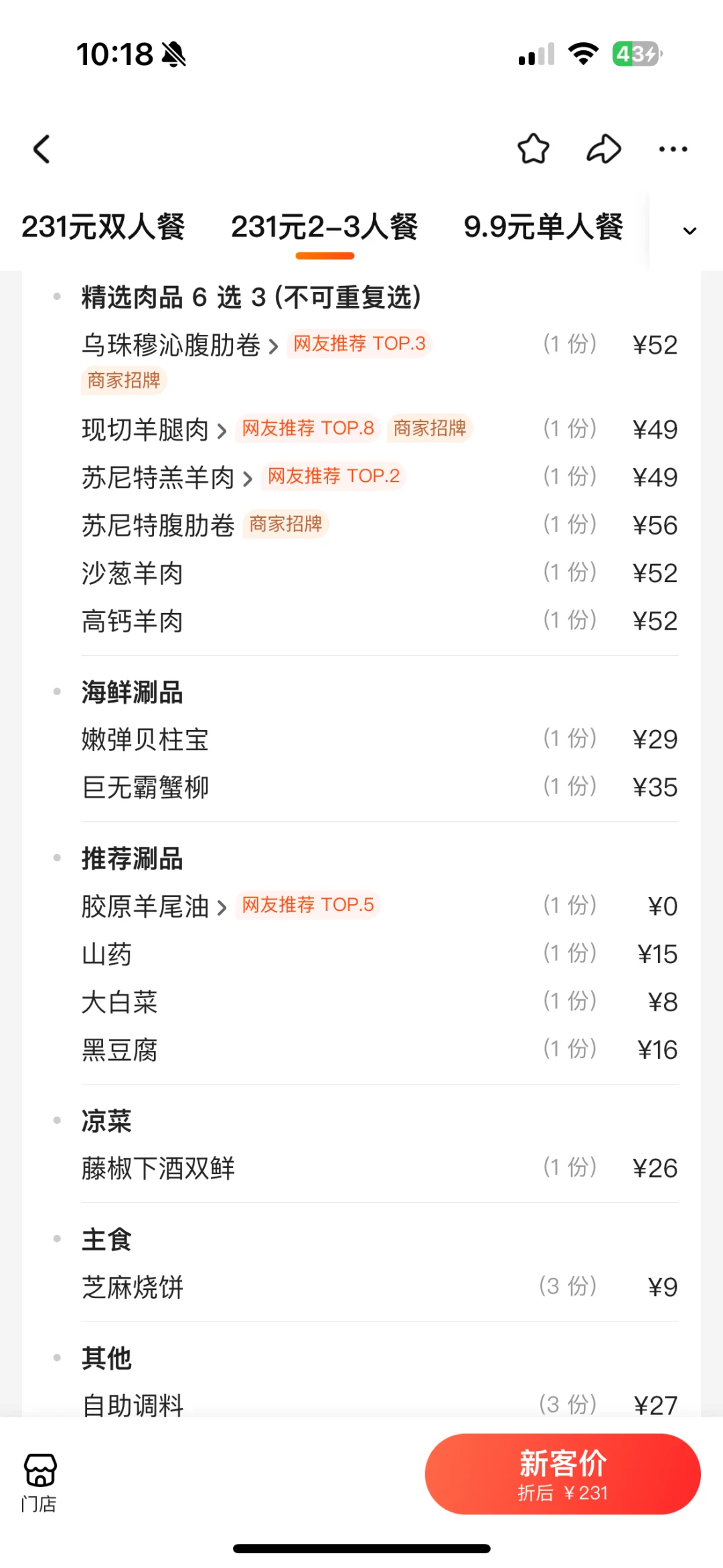The image size is (723, 1568).
Task: Open 网友推荐 TOP.2 badge for 苏尼特羔羊肉
Action: (x=333, y=474)
